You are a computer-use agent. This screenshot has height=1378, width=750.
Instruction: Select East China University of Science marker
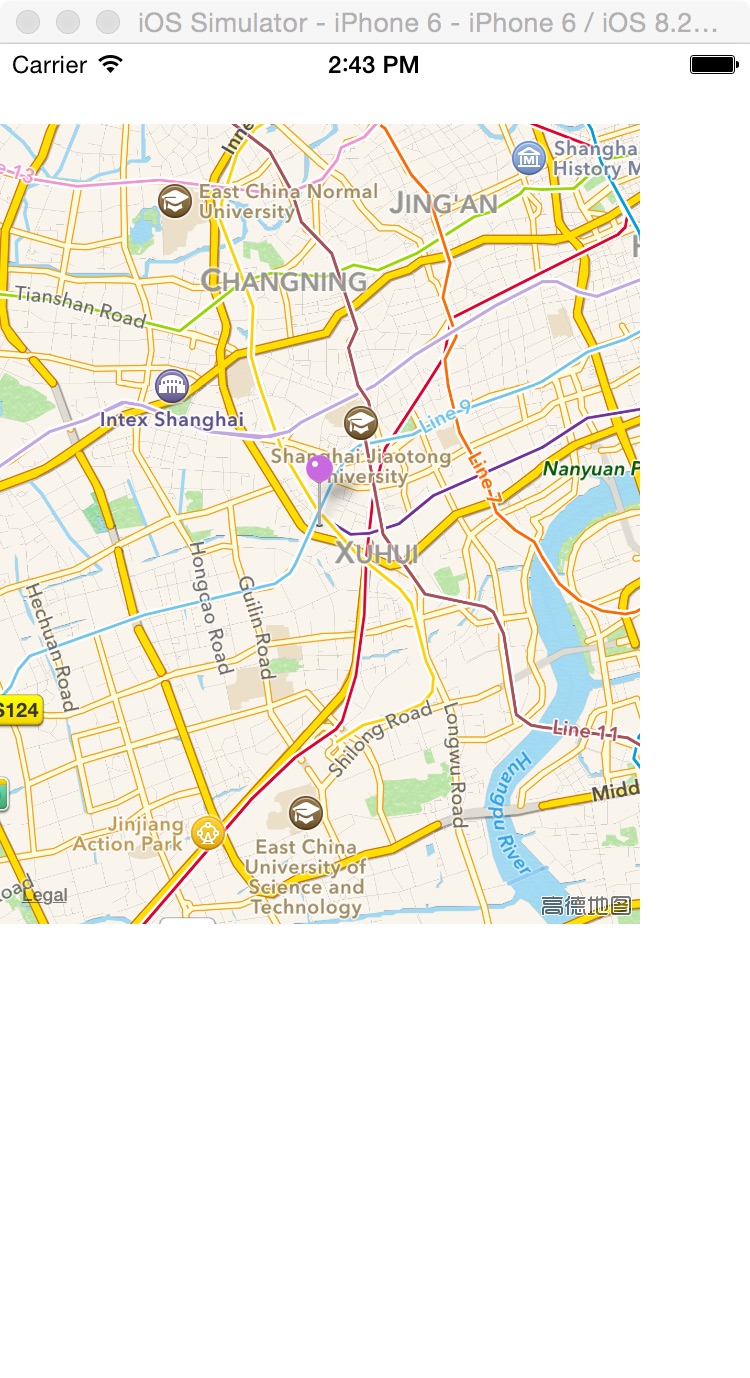pyautogui.click(x=306, y=813)
